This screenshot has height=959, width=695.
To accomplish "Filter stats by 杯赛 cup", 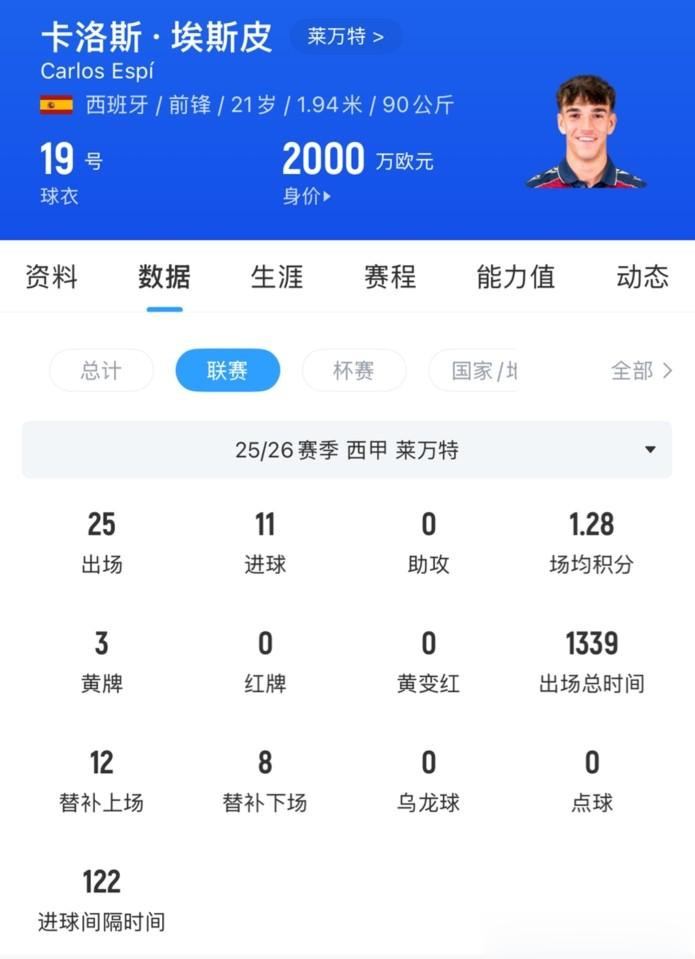I will [354, 370].
